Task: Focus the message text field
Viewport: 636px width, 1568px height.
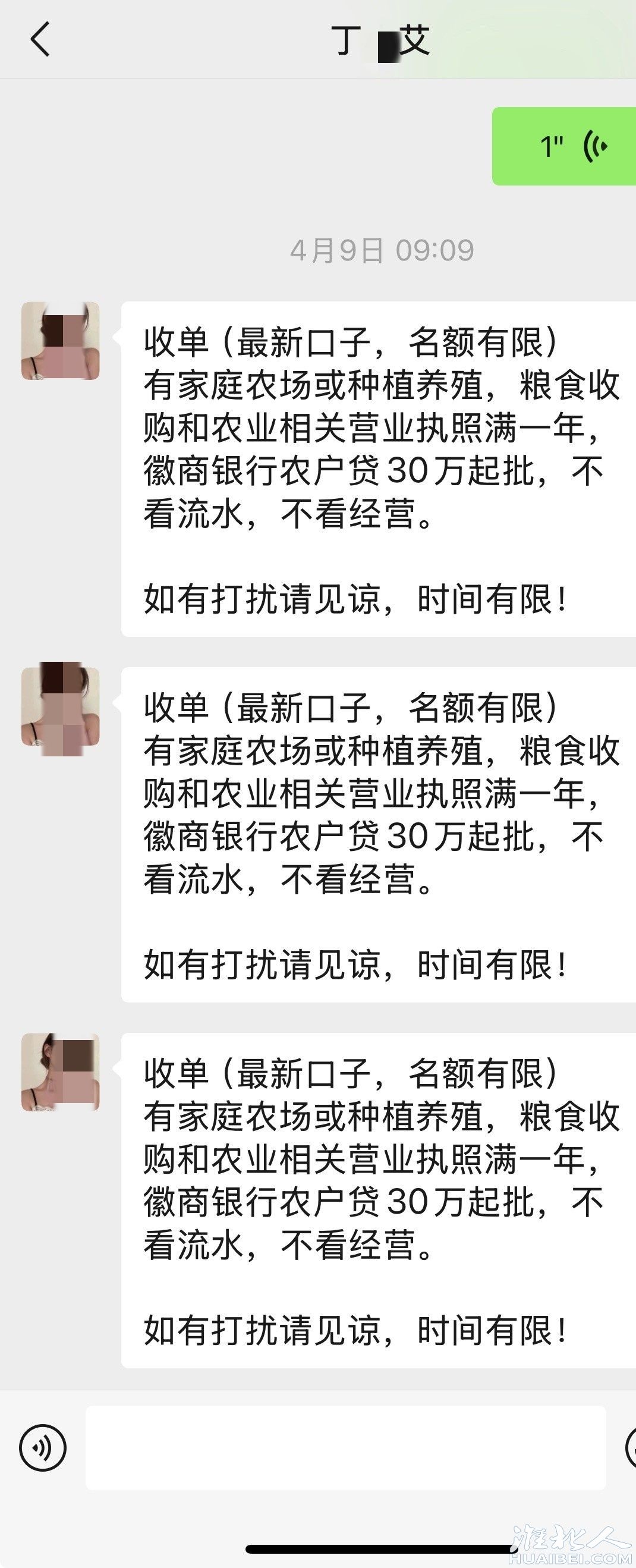Action: click(345, 1447)
